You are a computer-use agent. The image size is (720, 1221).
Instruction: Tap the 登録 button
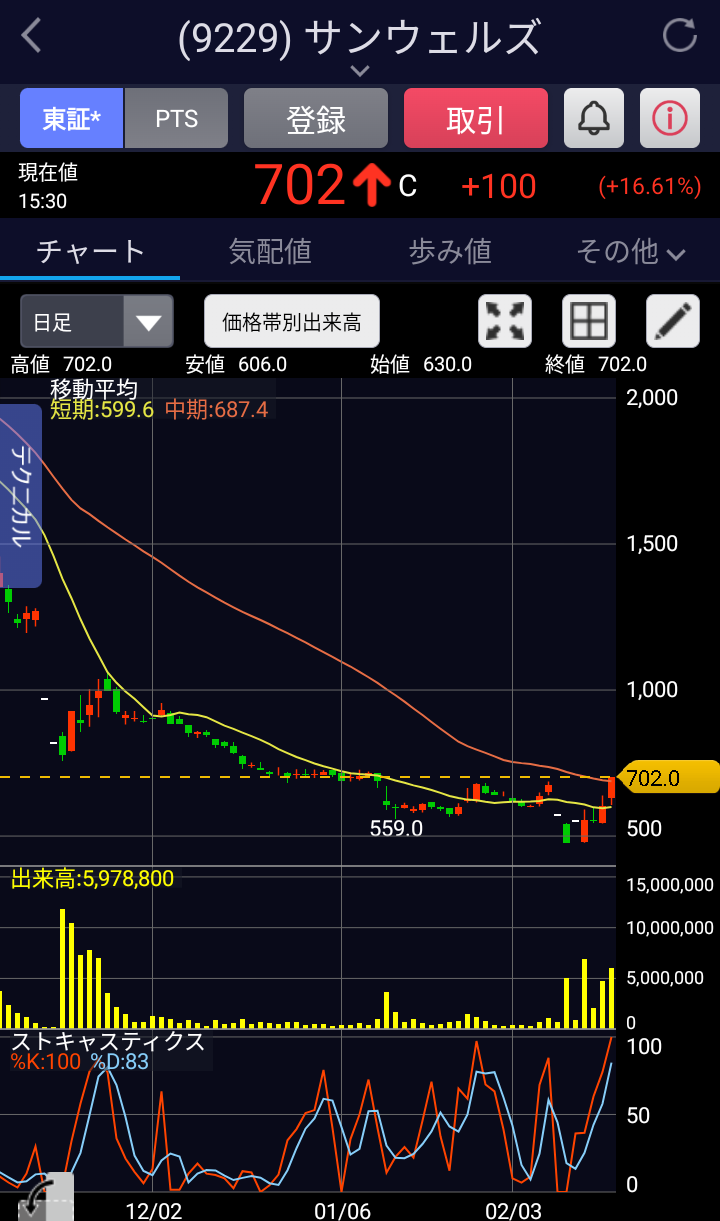tap(316, 119)
